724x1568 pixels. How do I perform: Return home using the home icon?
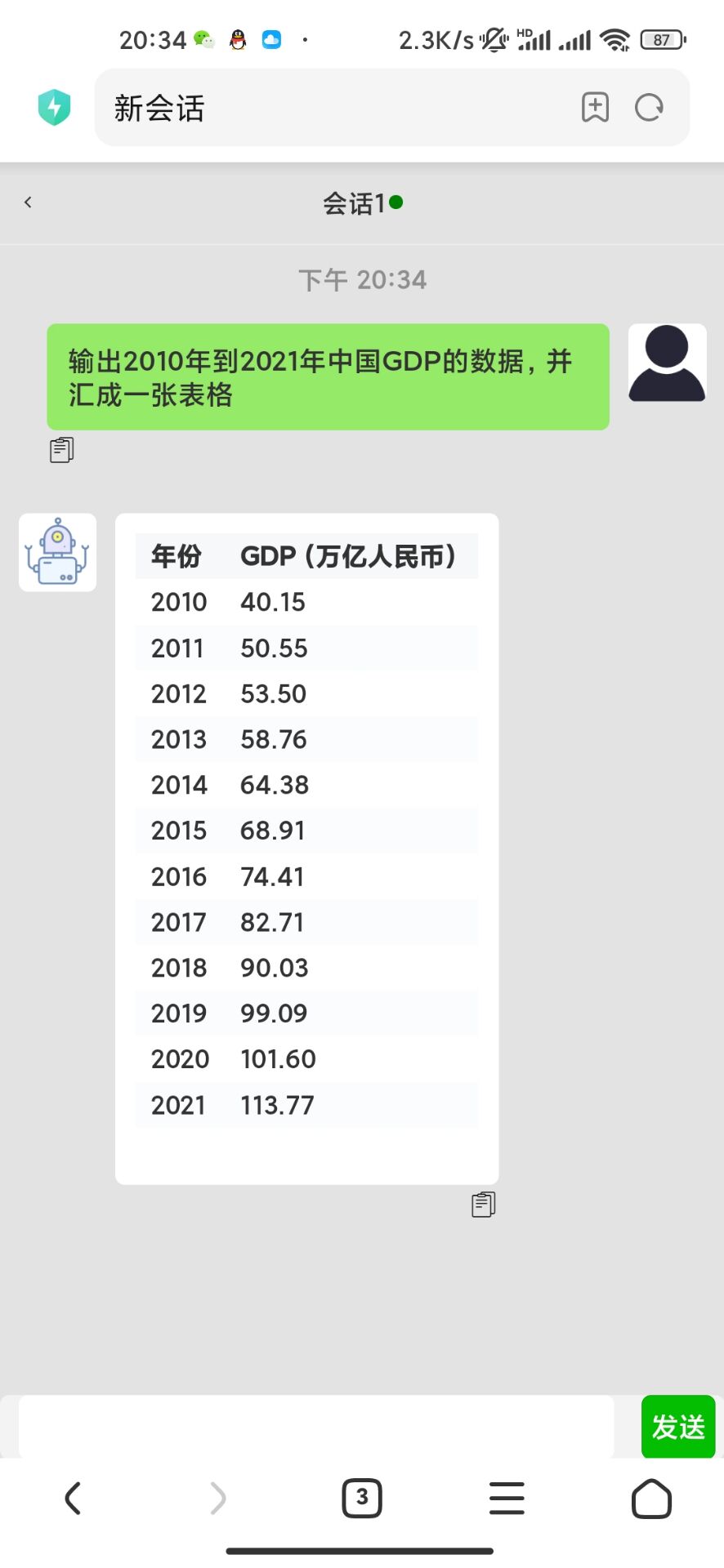[x=651, y=1498]
